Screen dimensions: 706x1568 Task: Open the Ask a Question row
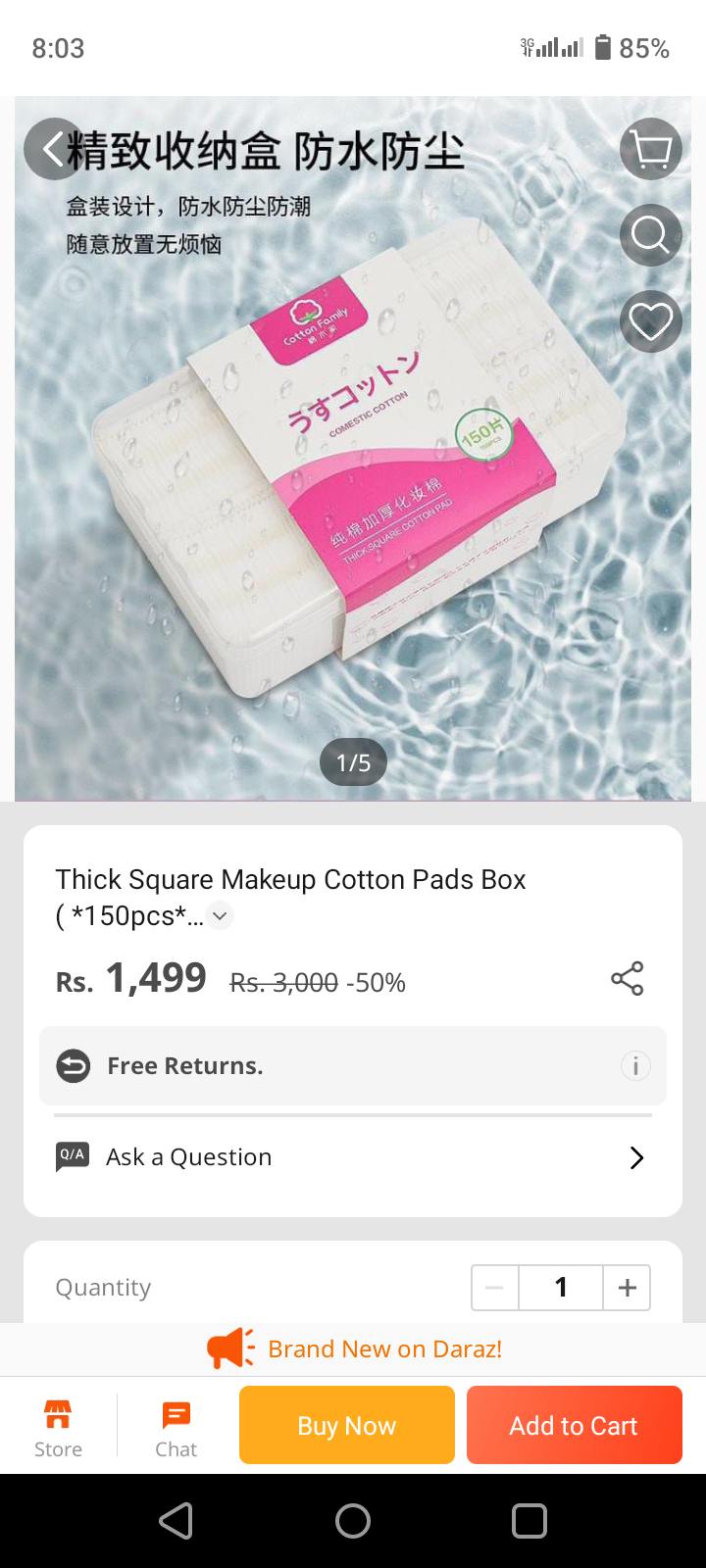(x=353, y=1157)
